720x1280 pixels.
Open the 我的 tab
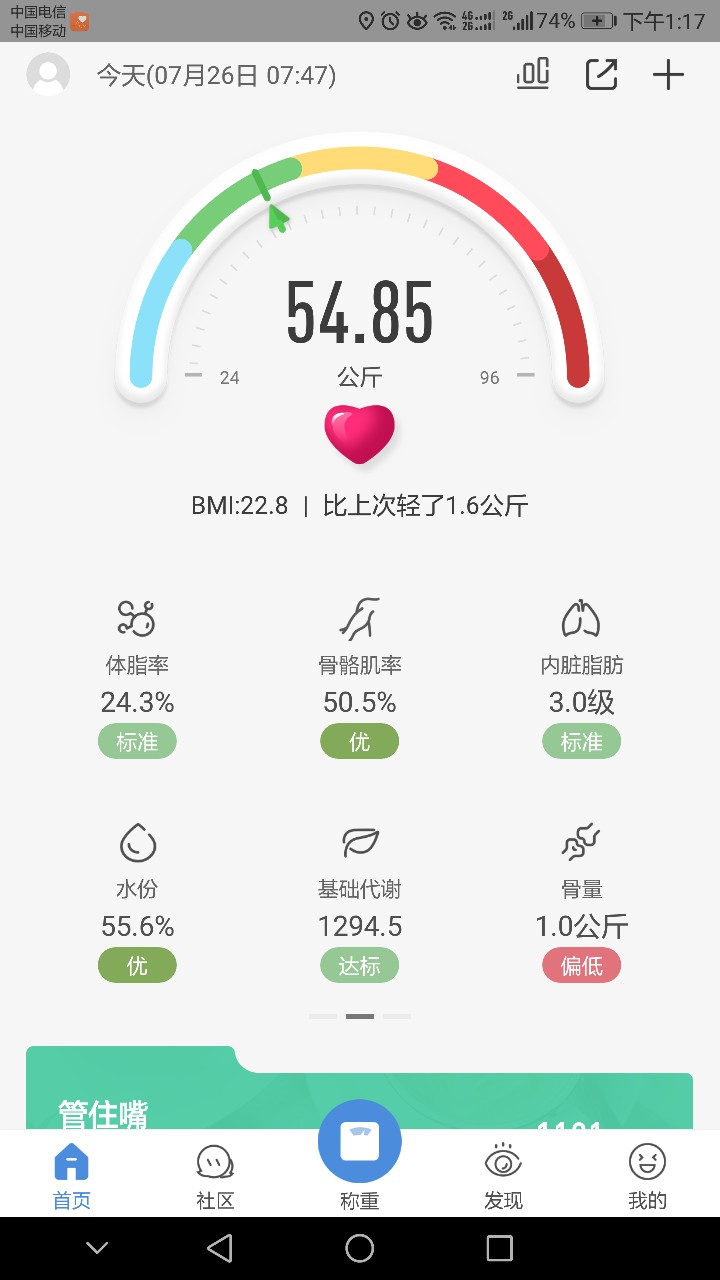pyautogui.click(x=647, y=1177)
